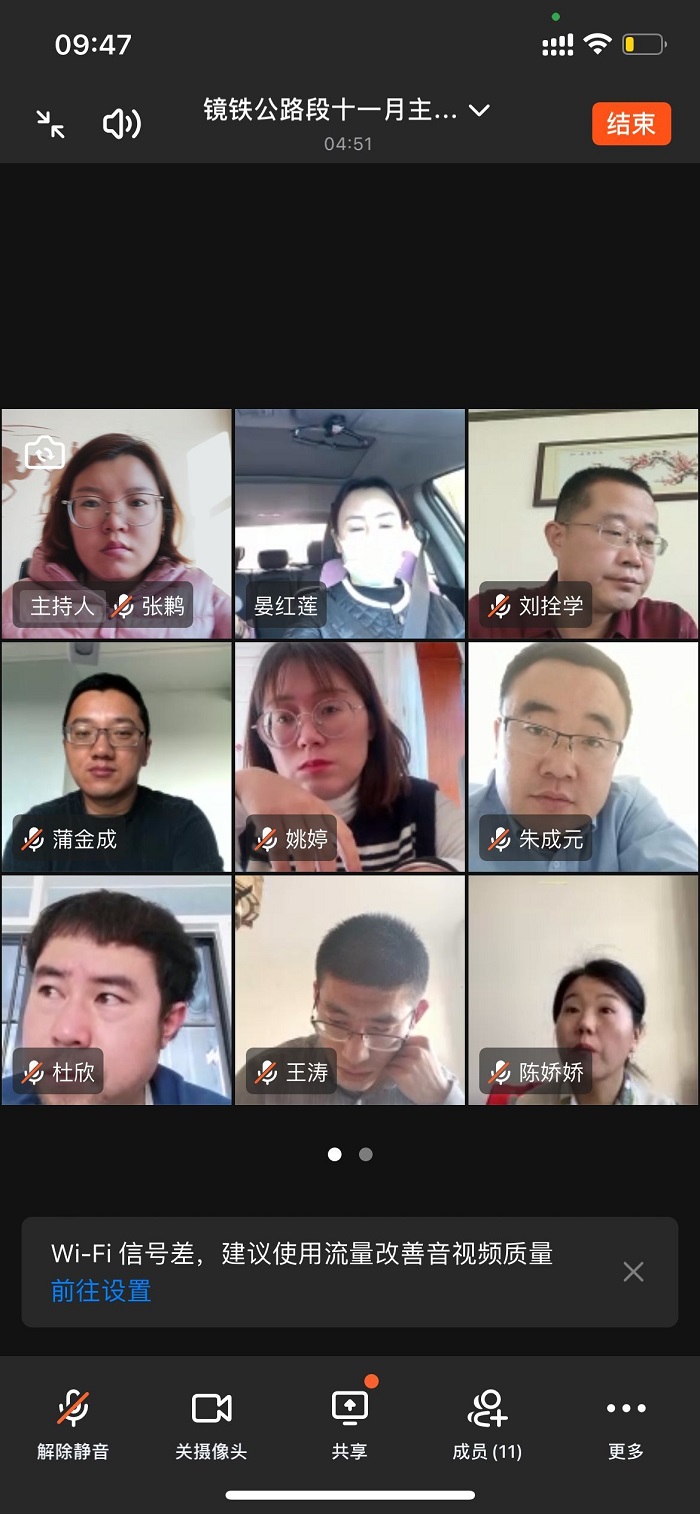Open 蒲金成's video tile
The width and height of the screenshot is (700, 1514).
116,757
